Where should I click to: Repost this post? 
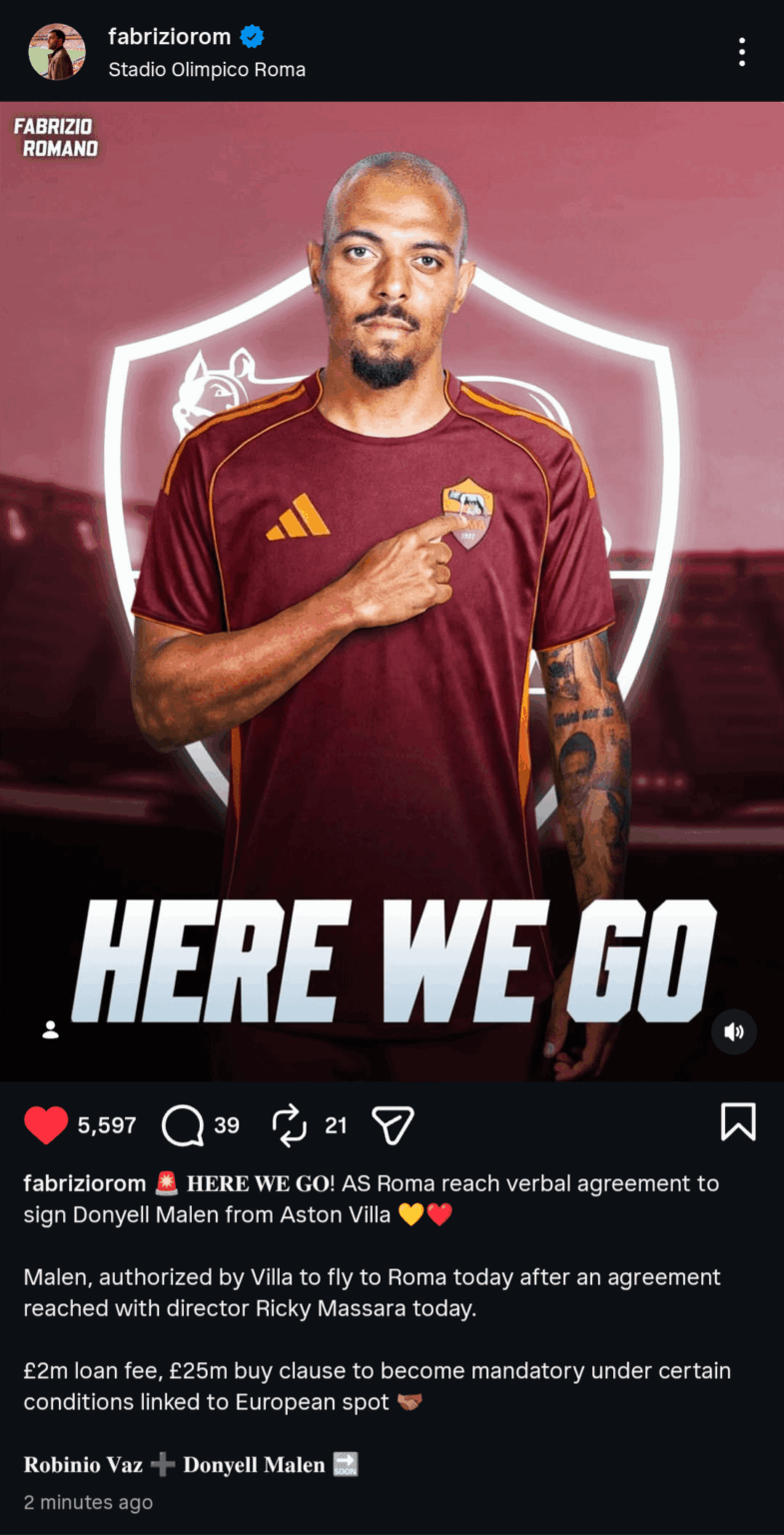tap(290, 1125)
